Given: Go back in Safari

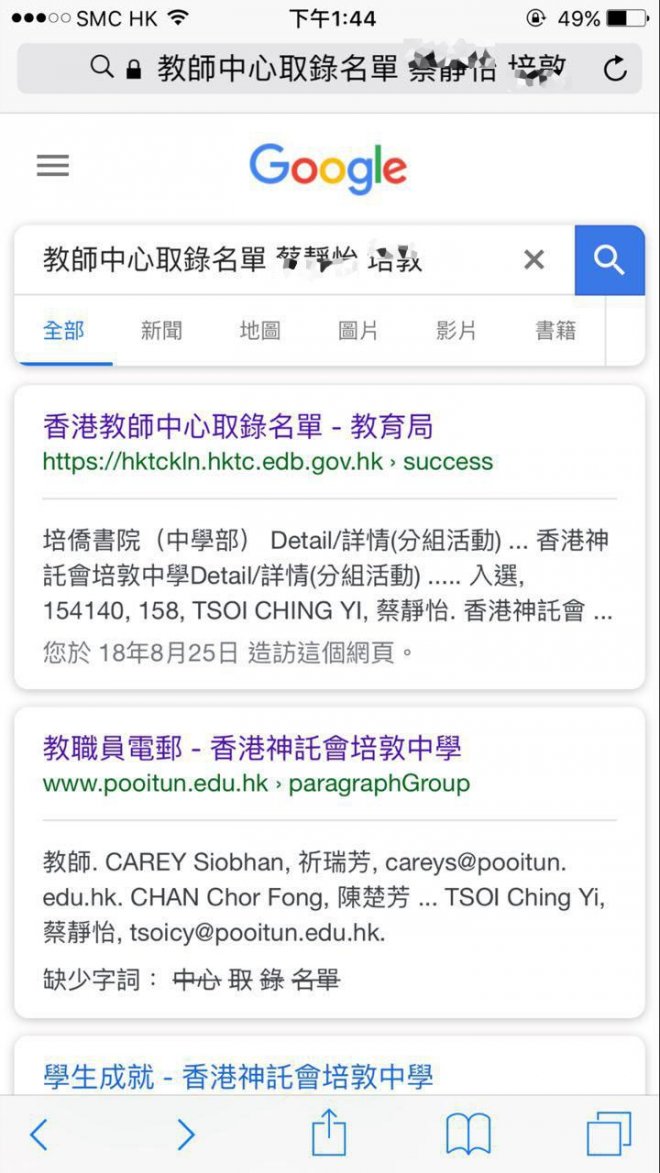Looking at the screenshot, I should click(40, 1134).
